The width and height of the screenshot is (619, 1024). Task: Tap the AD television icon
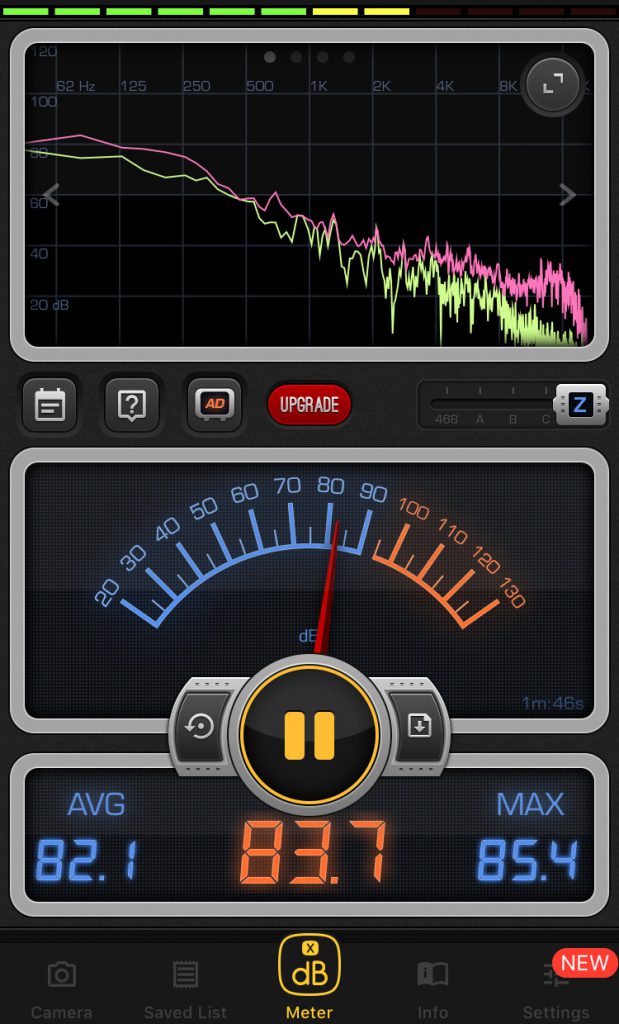(215, 404)
